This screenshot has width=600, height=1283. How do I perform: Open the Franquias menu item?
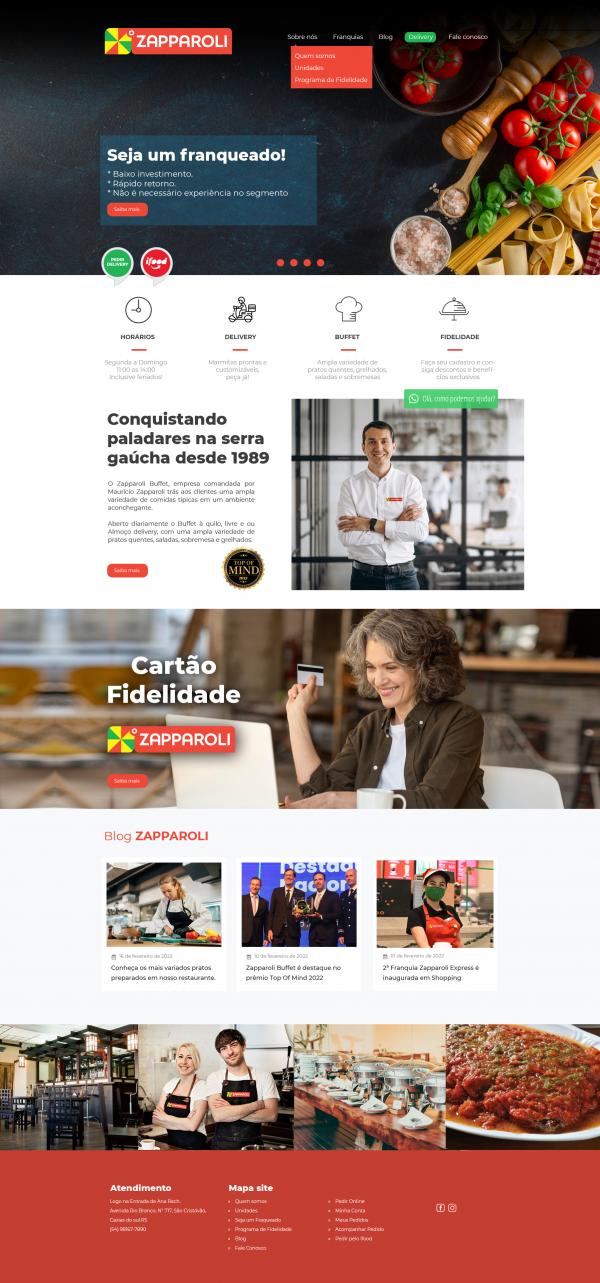tap(348, 37)
